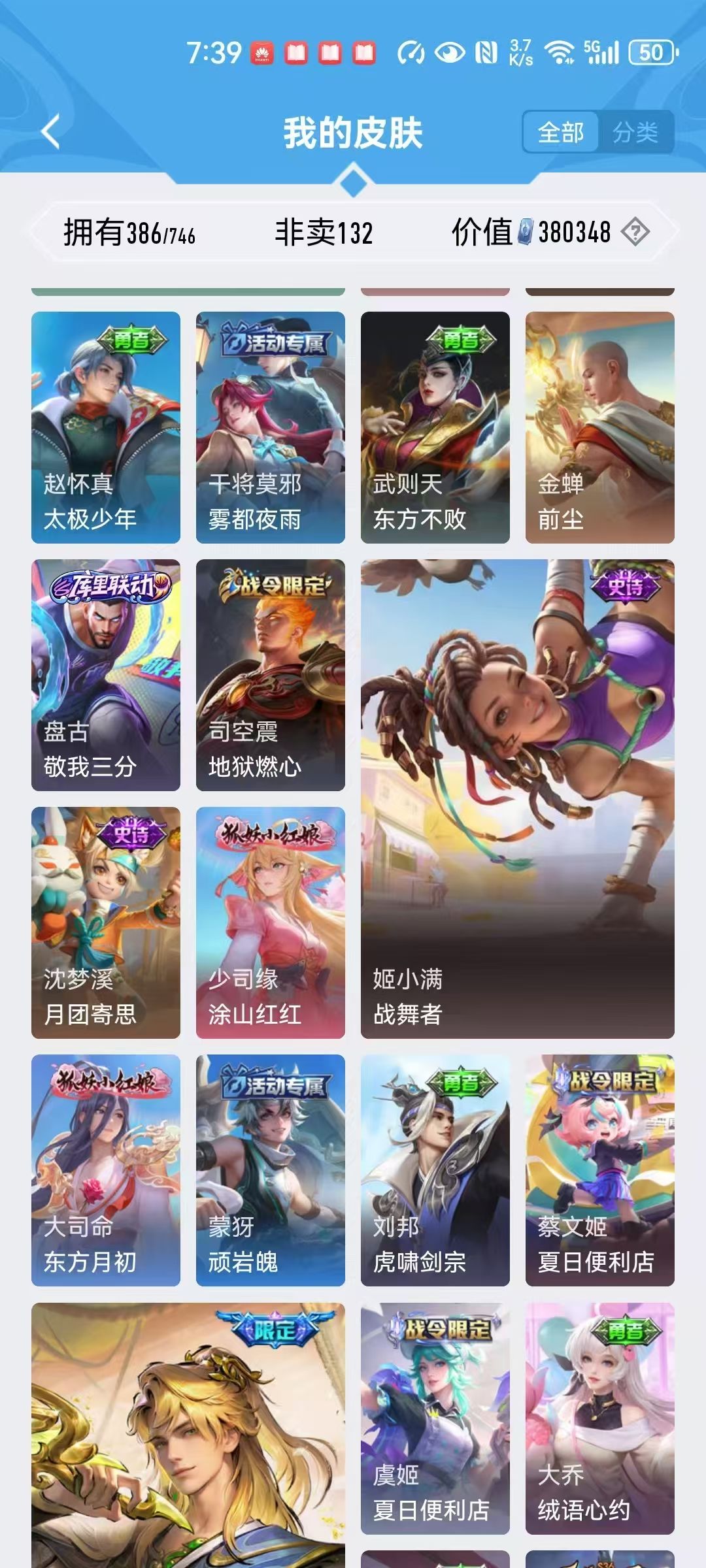Open 大司命 东方月初 skin card

click(106, 1170)
